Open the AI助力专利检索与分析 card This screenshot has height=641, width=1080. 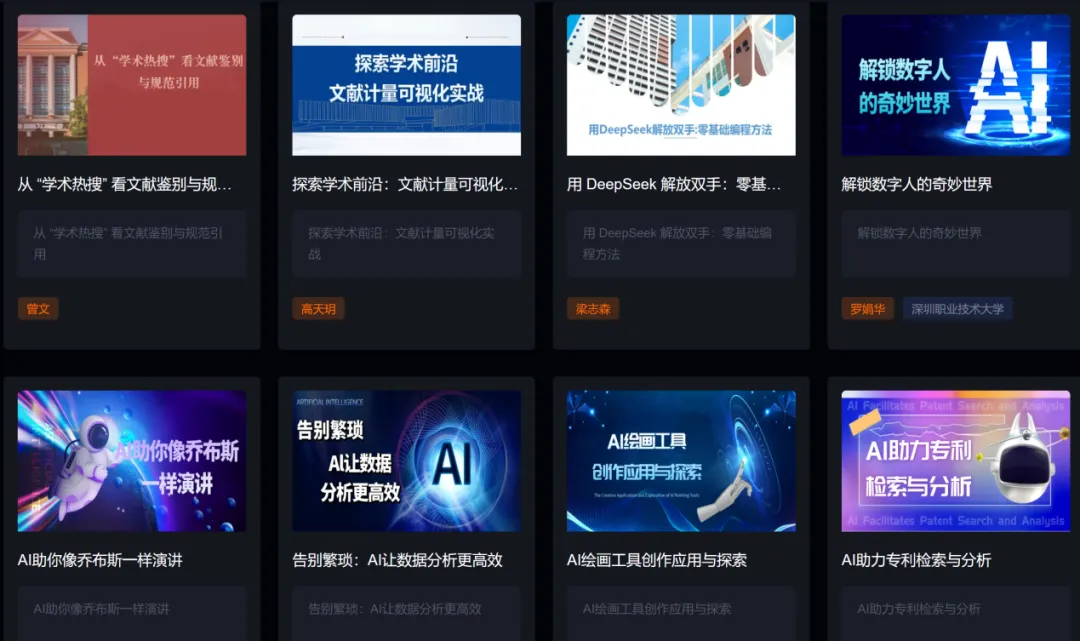click(954, 509)
